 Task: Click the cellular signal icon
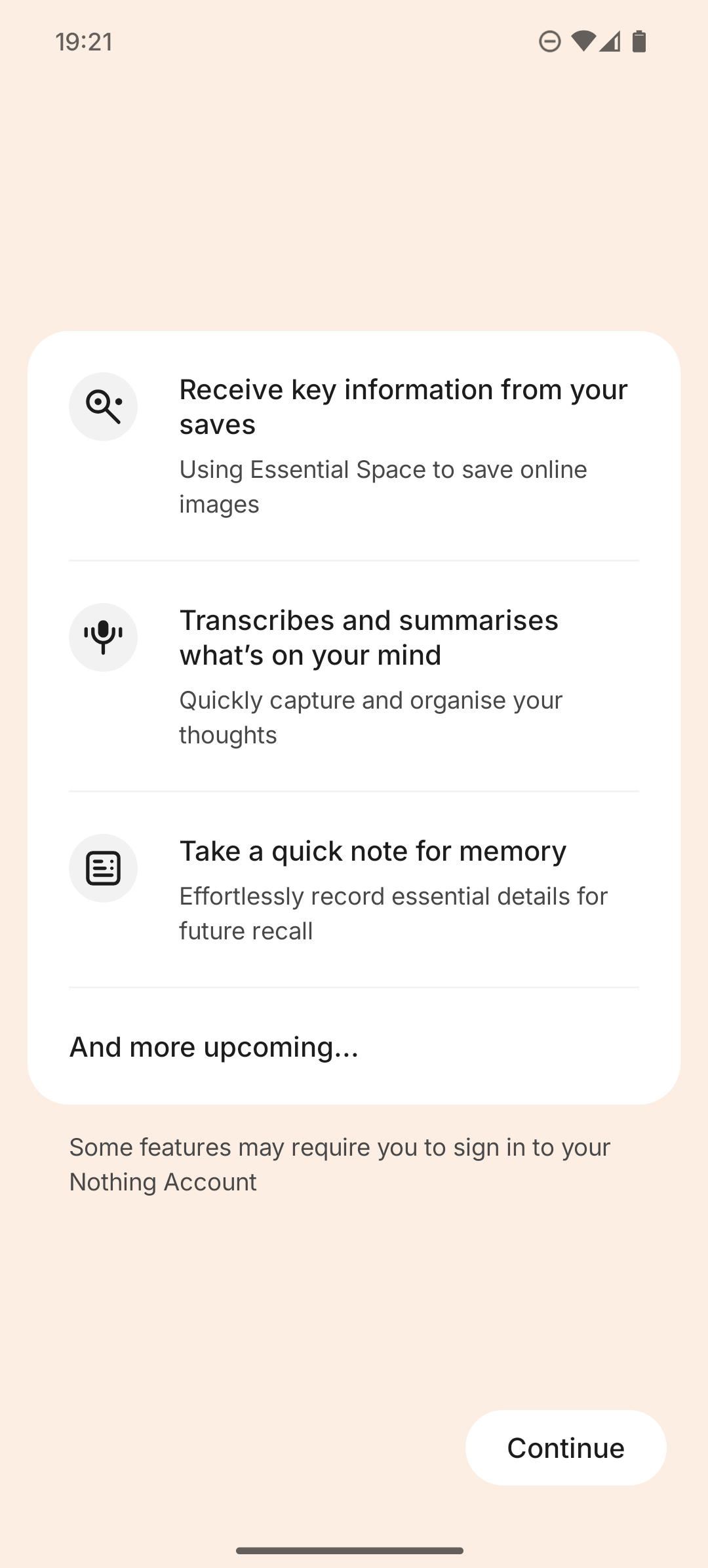(x=610, y=41)
